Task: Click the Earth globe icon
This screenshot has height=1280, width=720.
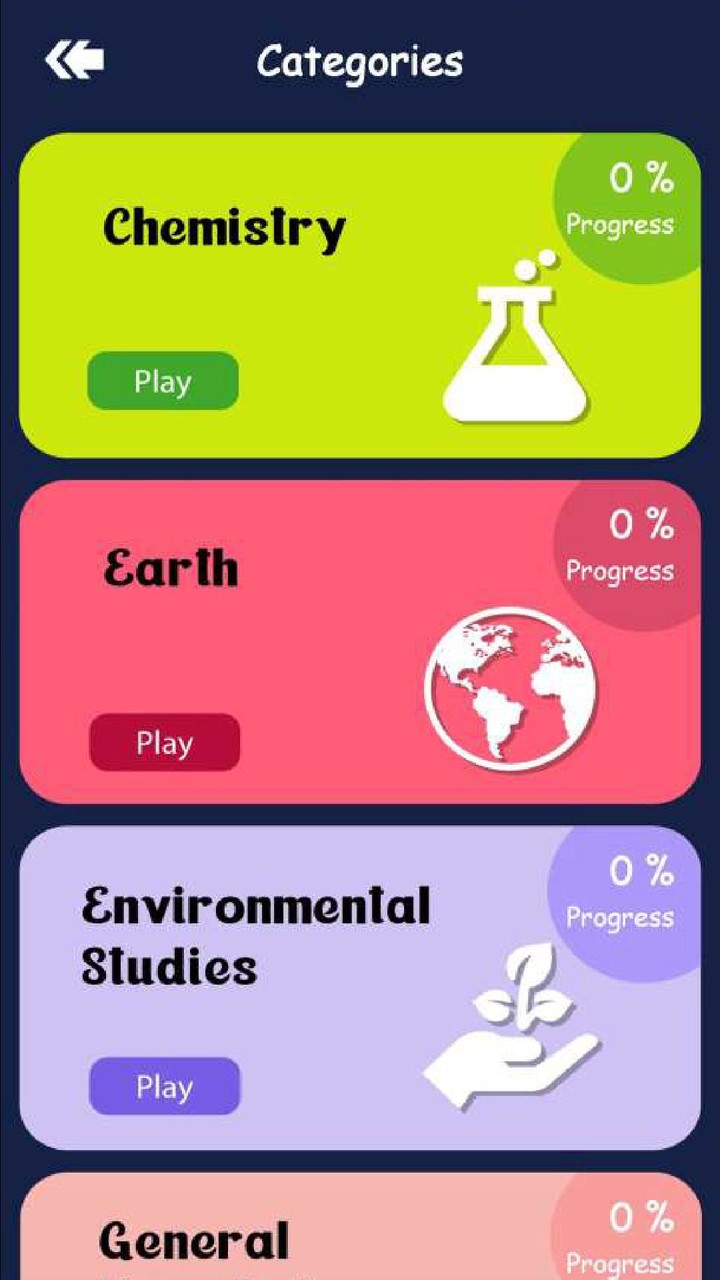Action: 510,685
